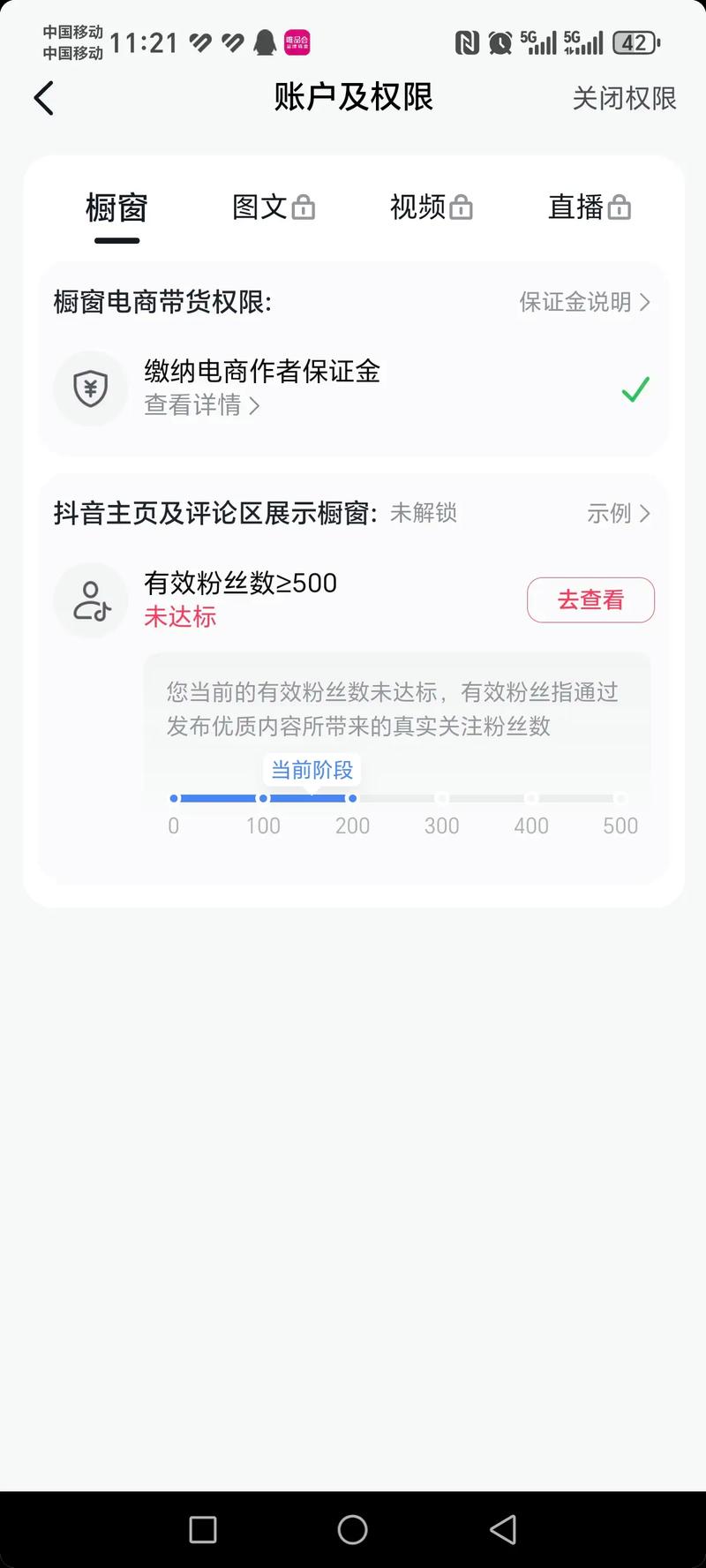
Task: Tap the shield deposit icon
Action: click(x=90, y=388)
